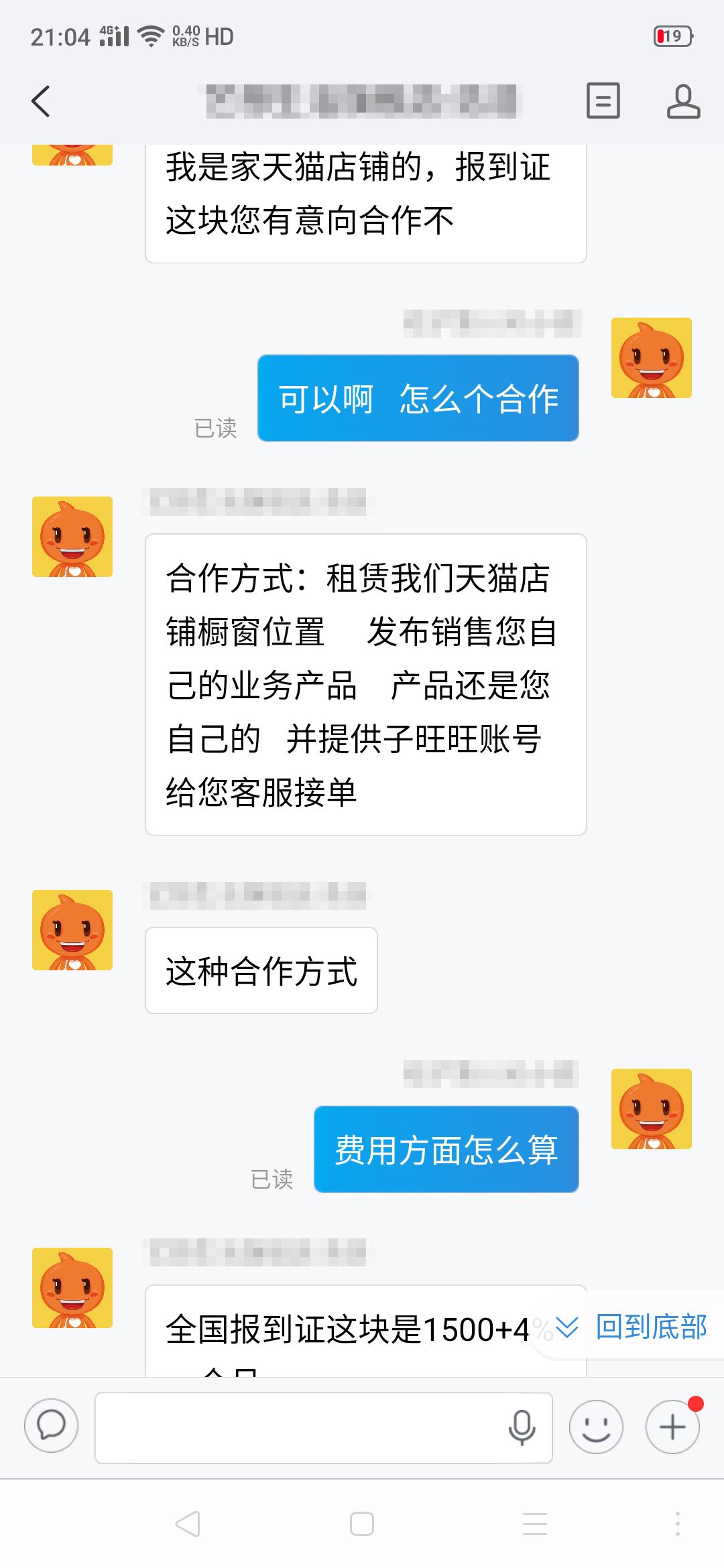Open the emoji picker

pyautogui.click(x=596, y=1427)
